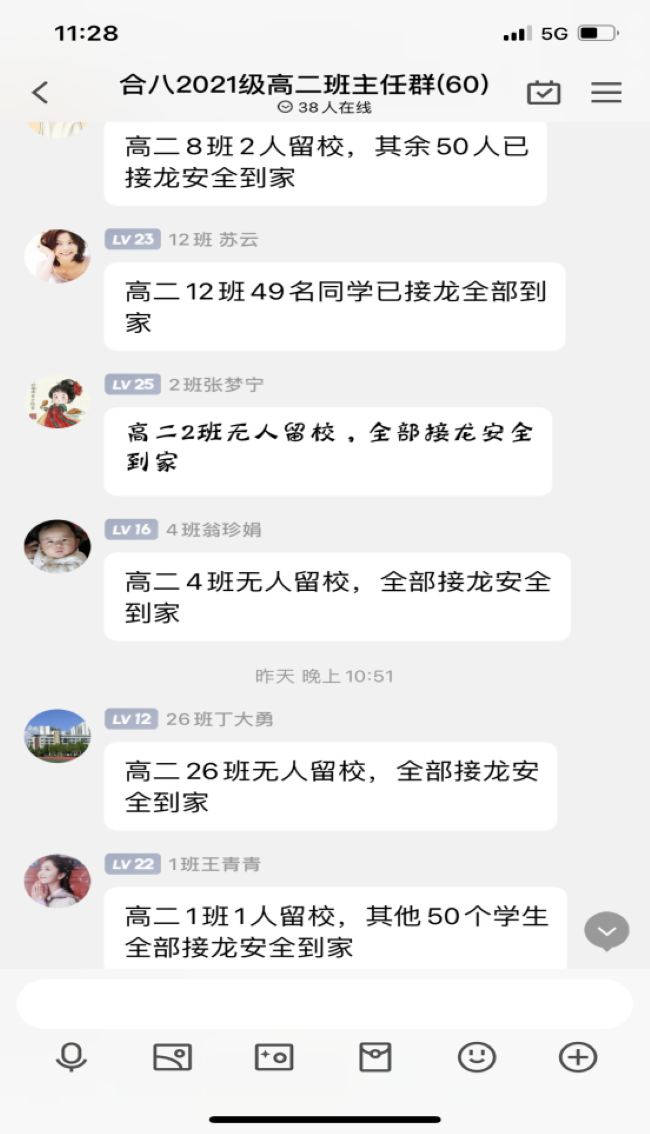
Task: Tap the message input field
Action: (x=324, y=1004)
